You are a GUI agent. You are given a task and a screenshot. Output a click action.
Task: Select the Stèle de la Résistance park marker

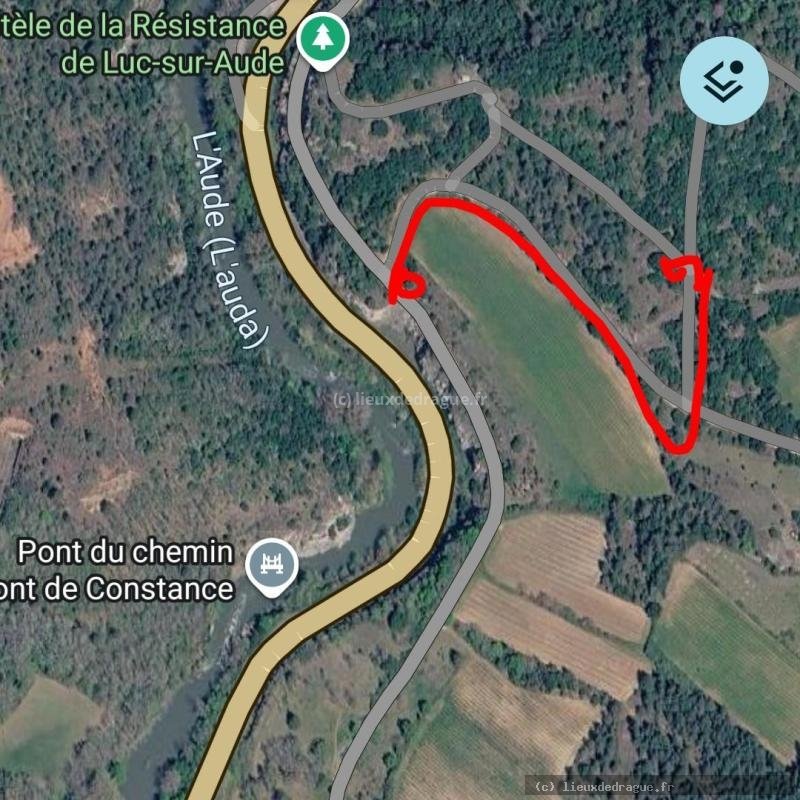322,41
